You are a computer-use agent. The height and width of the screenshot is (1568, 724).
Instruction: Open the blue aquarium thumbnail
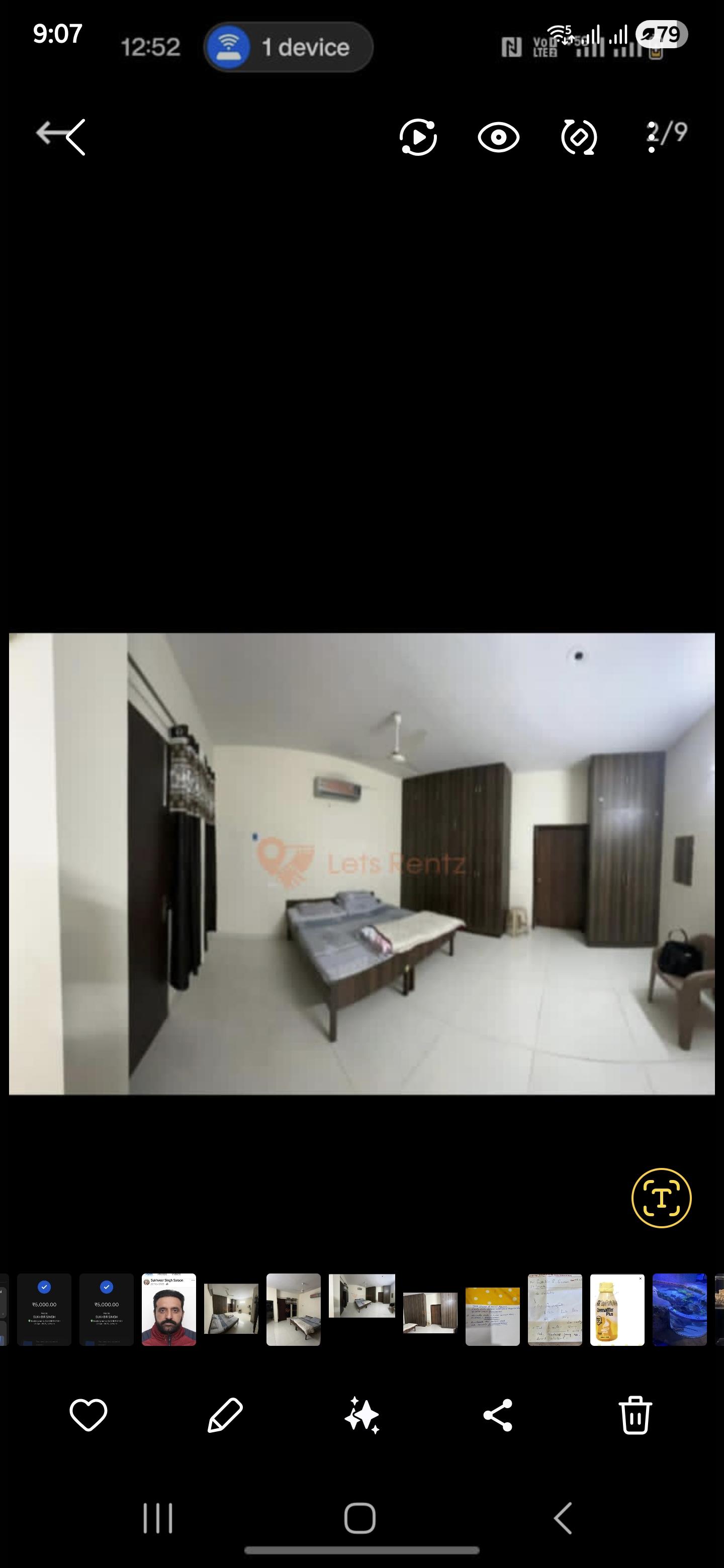[680, 1309]
